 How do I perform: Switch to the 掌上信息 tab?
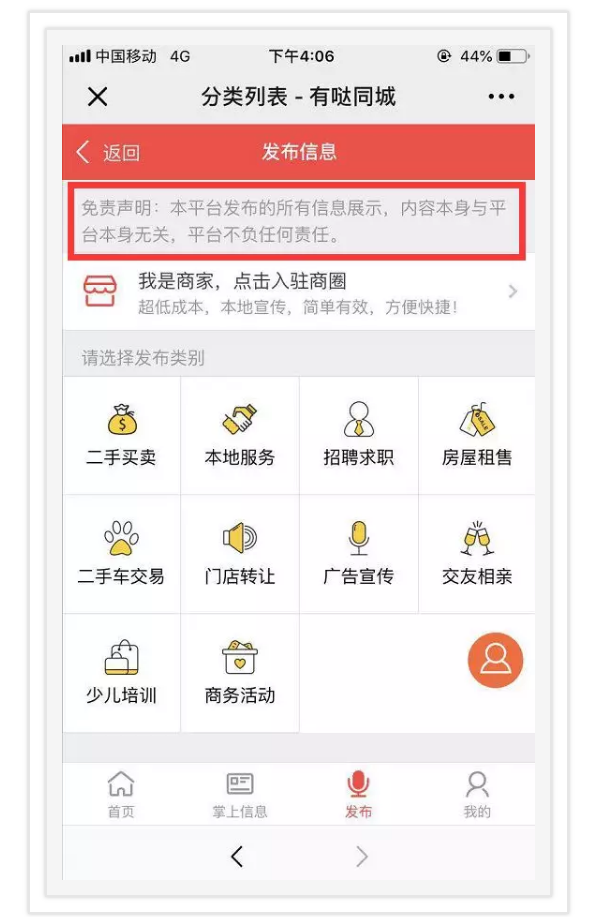pos(240,794)
